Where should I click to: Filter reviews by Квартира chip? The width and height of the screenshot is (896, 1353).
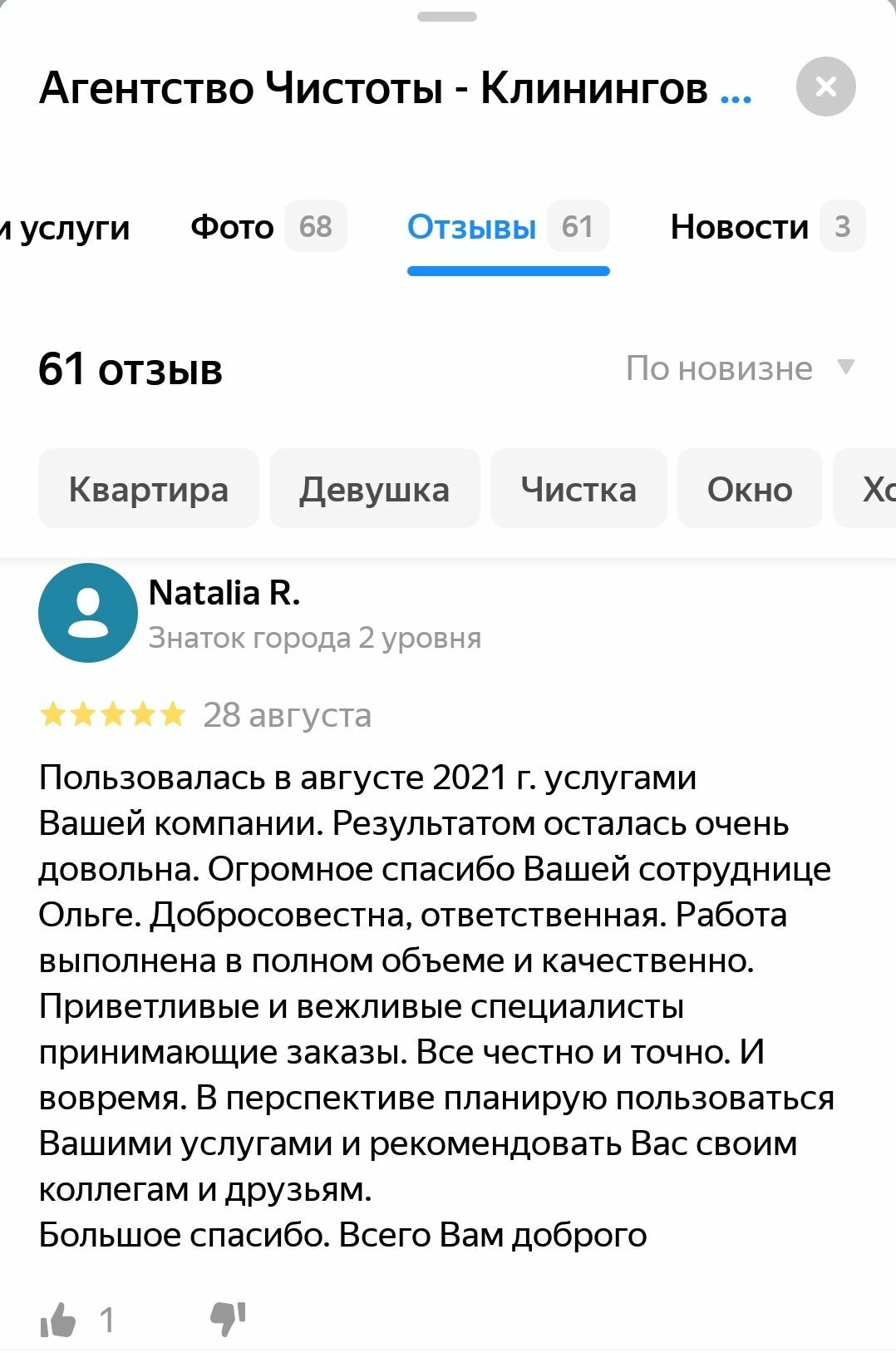[x=149, y=489]
